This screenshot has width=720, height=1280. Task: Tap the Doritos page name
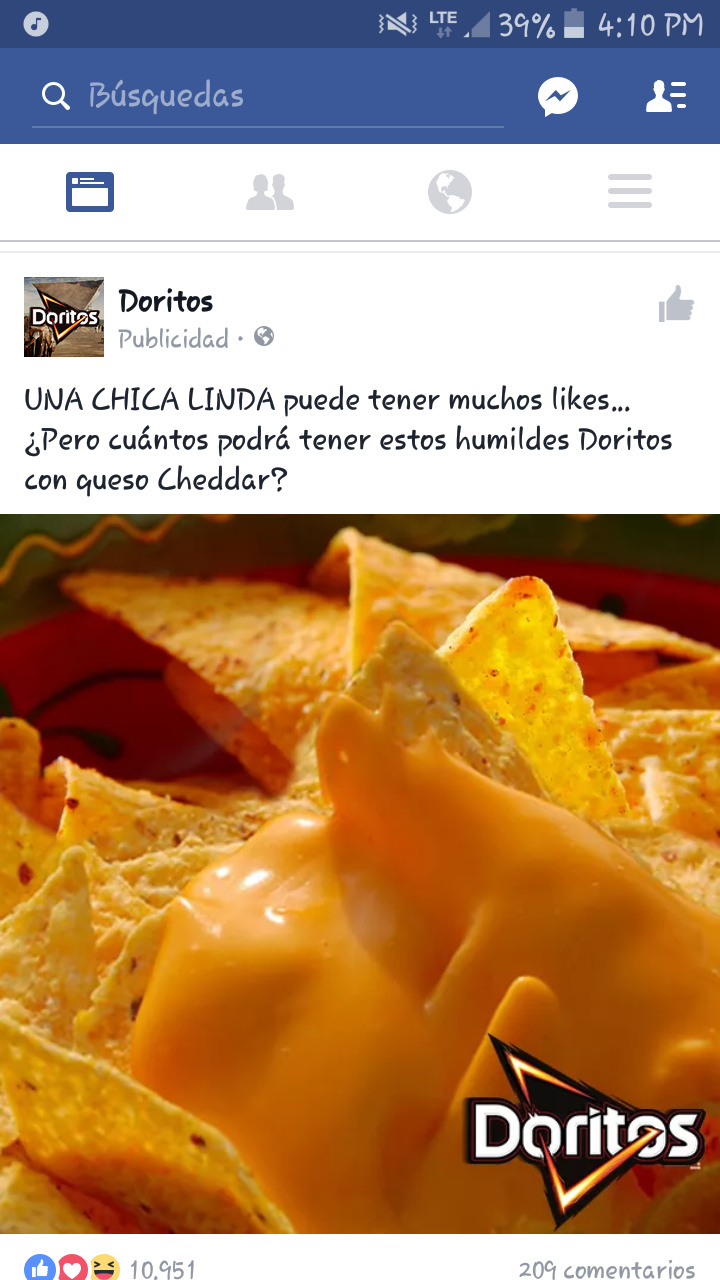click(165, 301)
